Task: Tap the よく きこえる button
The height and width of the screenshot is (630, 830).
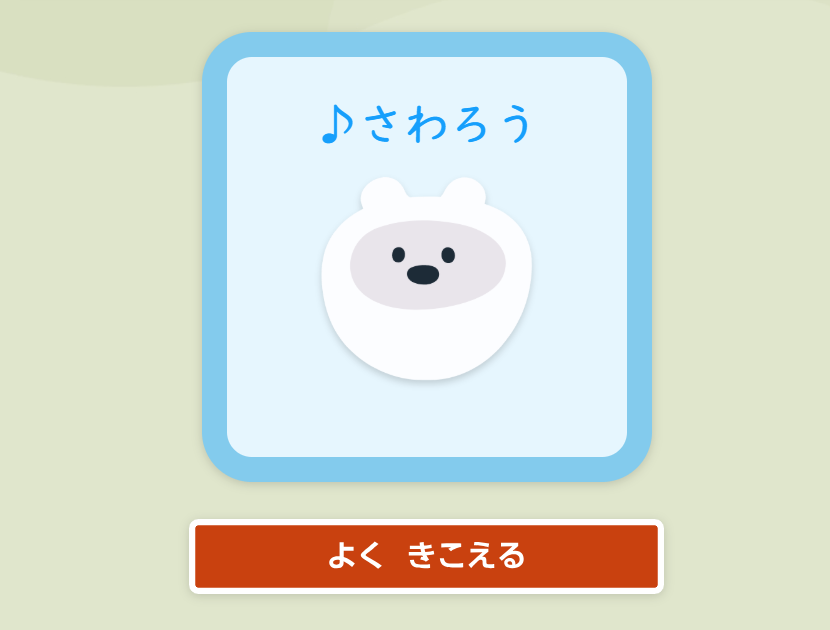Action: 427,556
